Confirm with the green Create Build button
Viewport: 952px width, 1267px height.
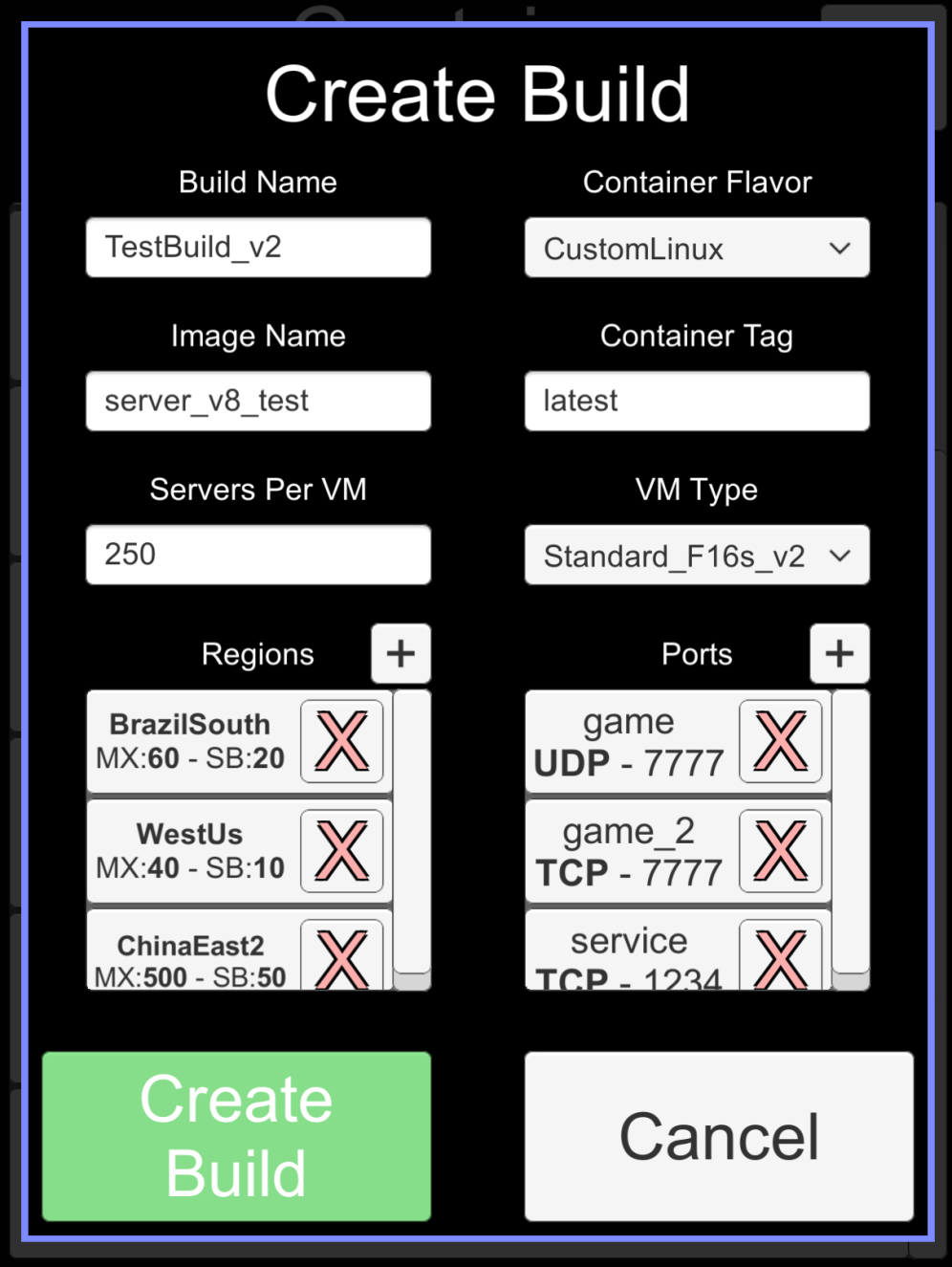[x=236, y=1136]
